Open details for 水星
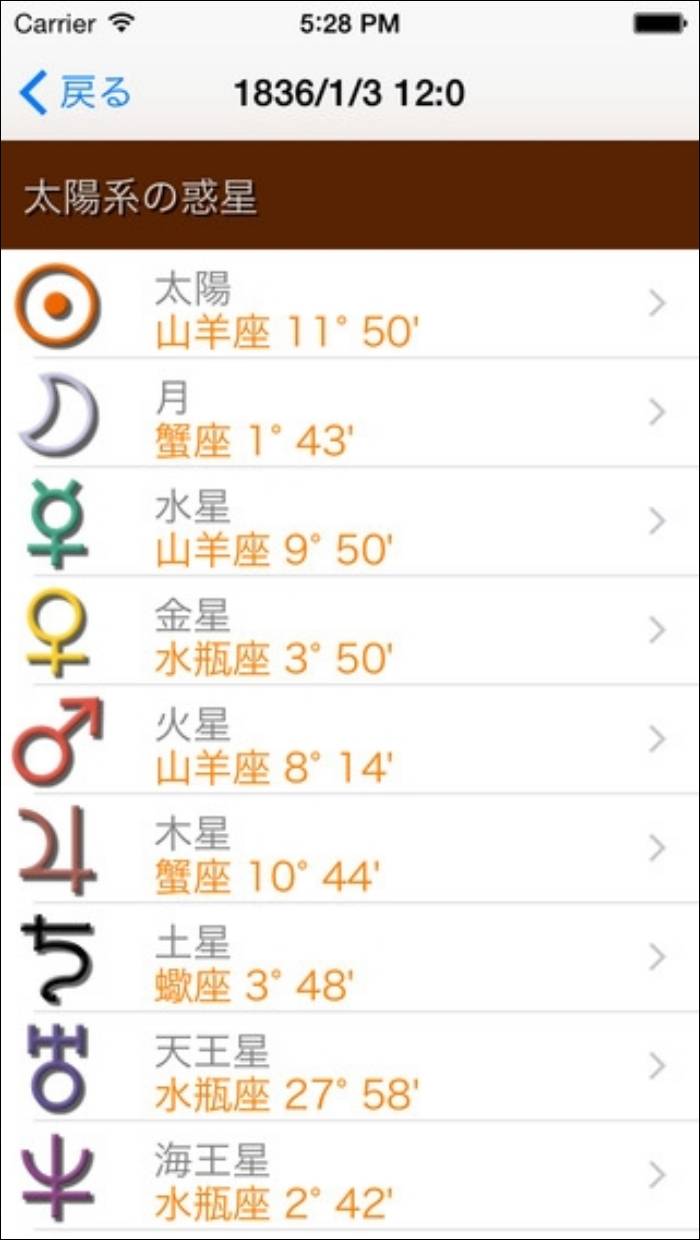Screen dimensions: 700x1240 pos(350,522)
